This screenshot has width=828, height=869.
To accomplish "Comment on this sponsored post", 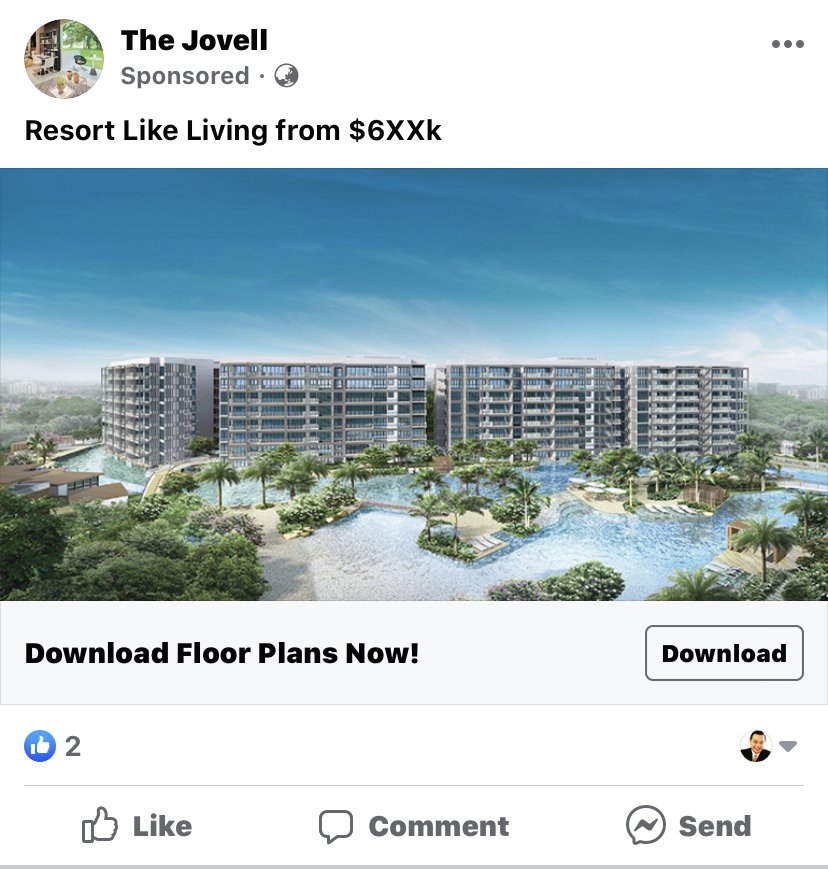I will [x=414, y=826].
